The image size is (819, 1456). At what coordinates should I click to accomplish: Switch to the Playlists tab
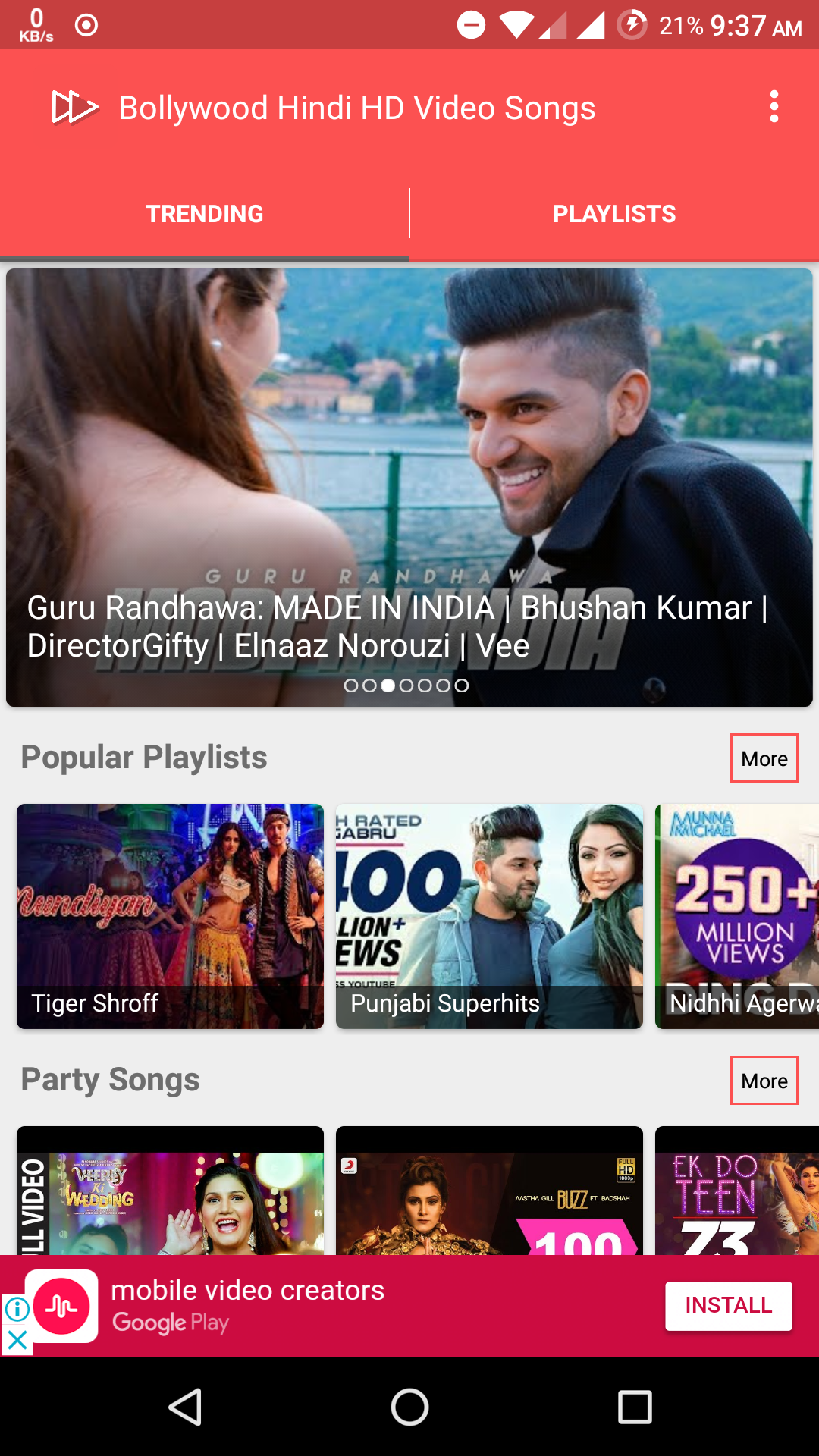[x=614, y=214]
